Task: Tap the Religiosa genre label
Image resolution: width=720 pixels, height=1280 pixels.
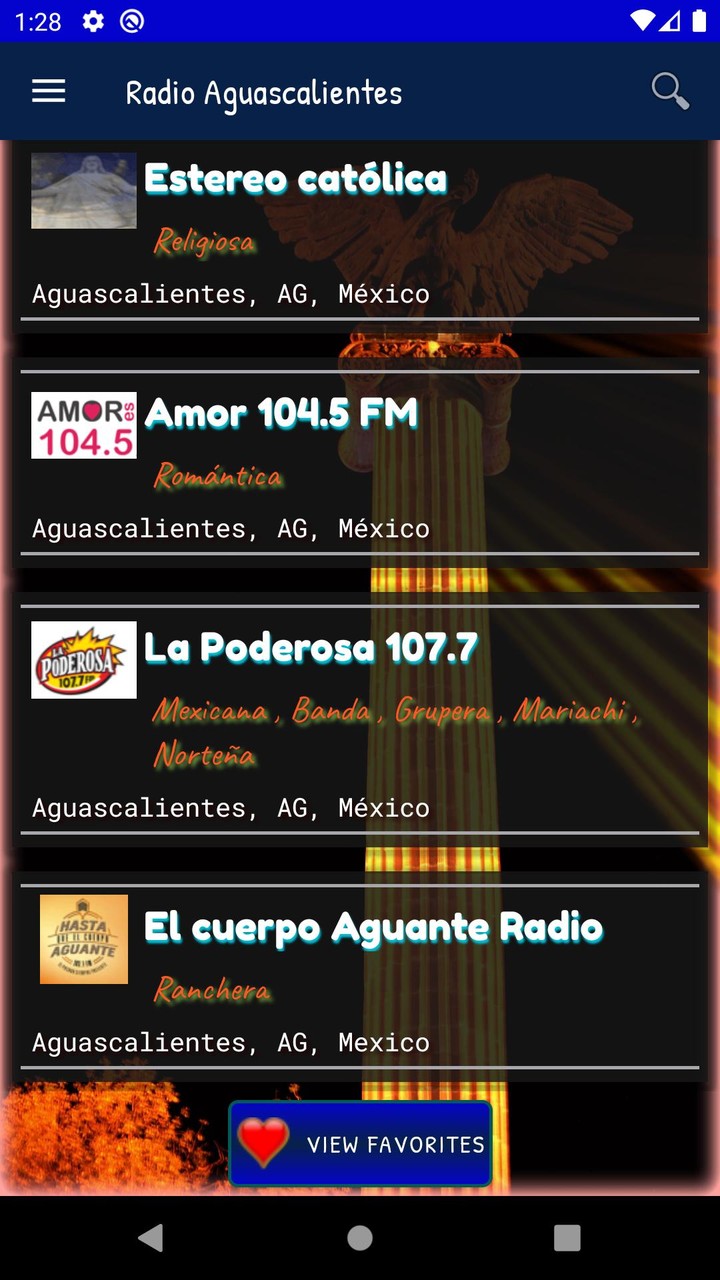Action: point(204,242)
